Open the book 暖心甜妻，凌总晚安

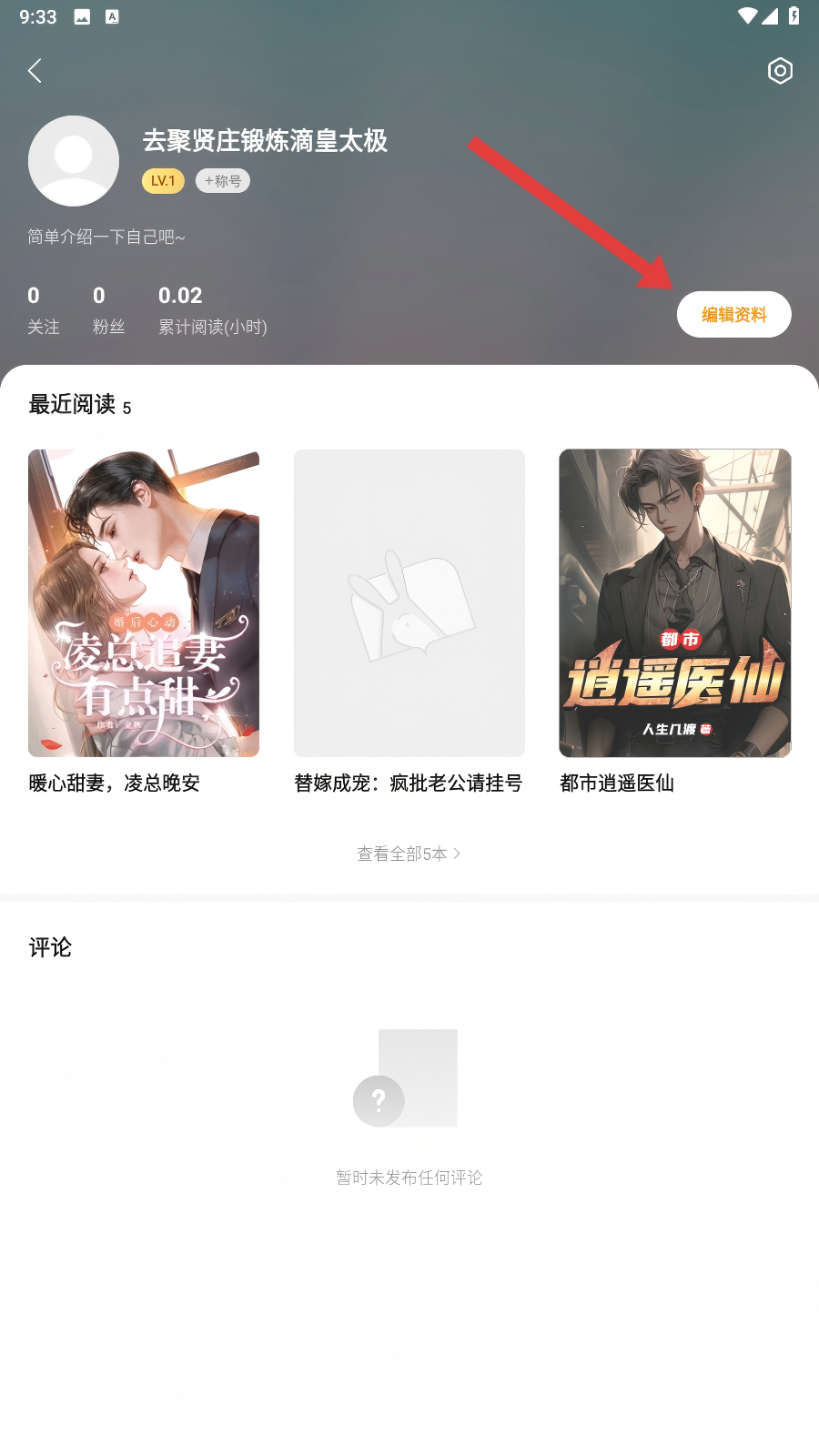144,603
